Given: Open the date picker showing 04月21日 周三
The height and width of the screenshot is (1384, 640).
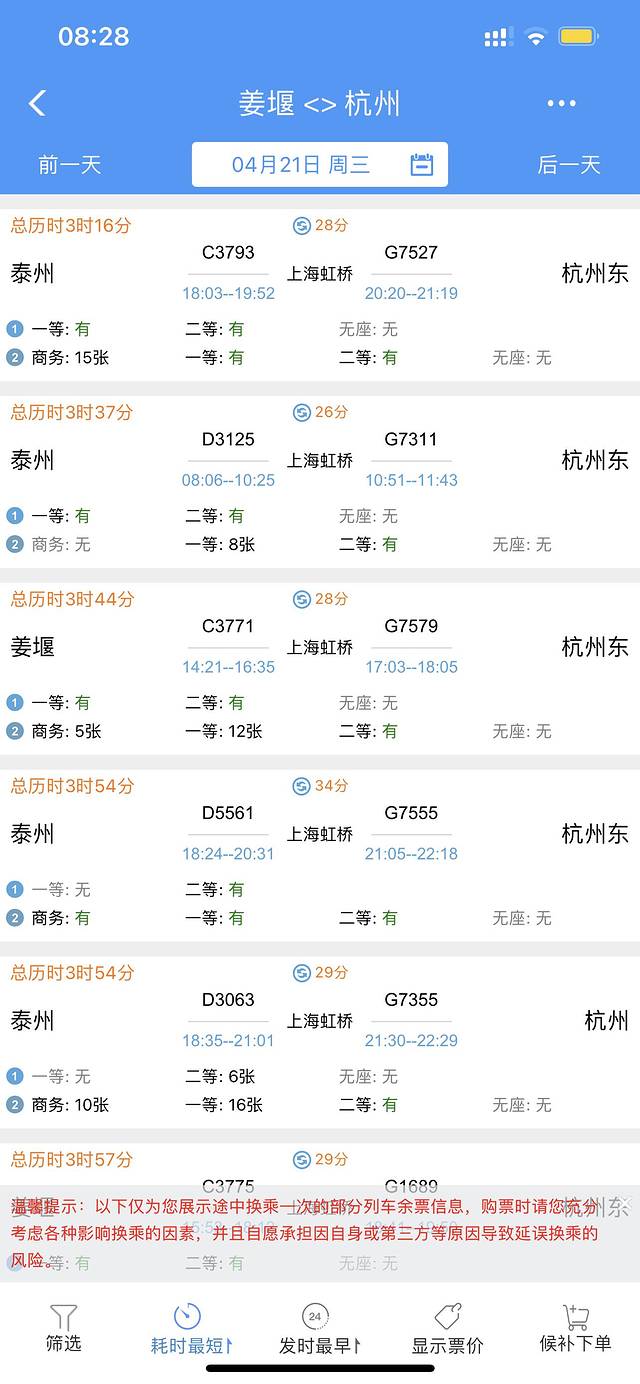Looking at the screenshot, I should tap(320, 165).
